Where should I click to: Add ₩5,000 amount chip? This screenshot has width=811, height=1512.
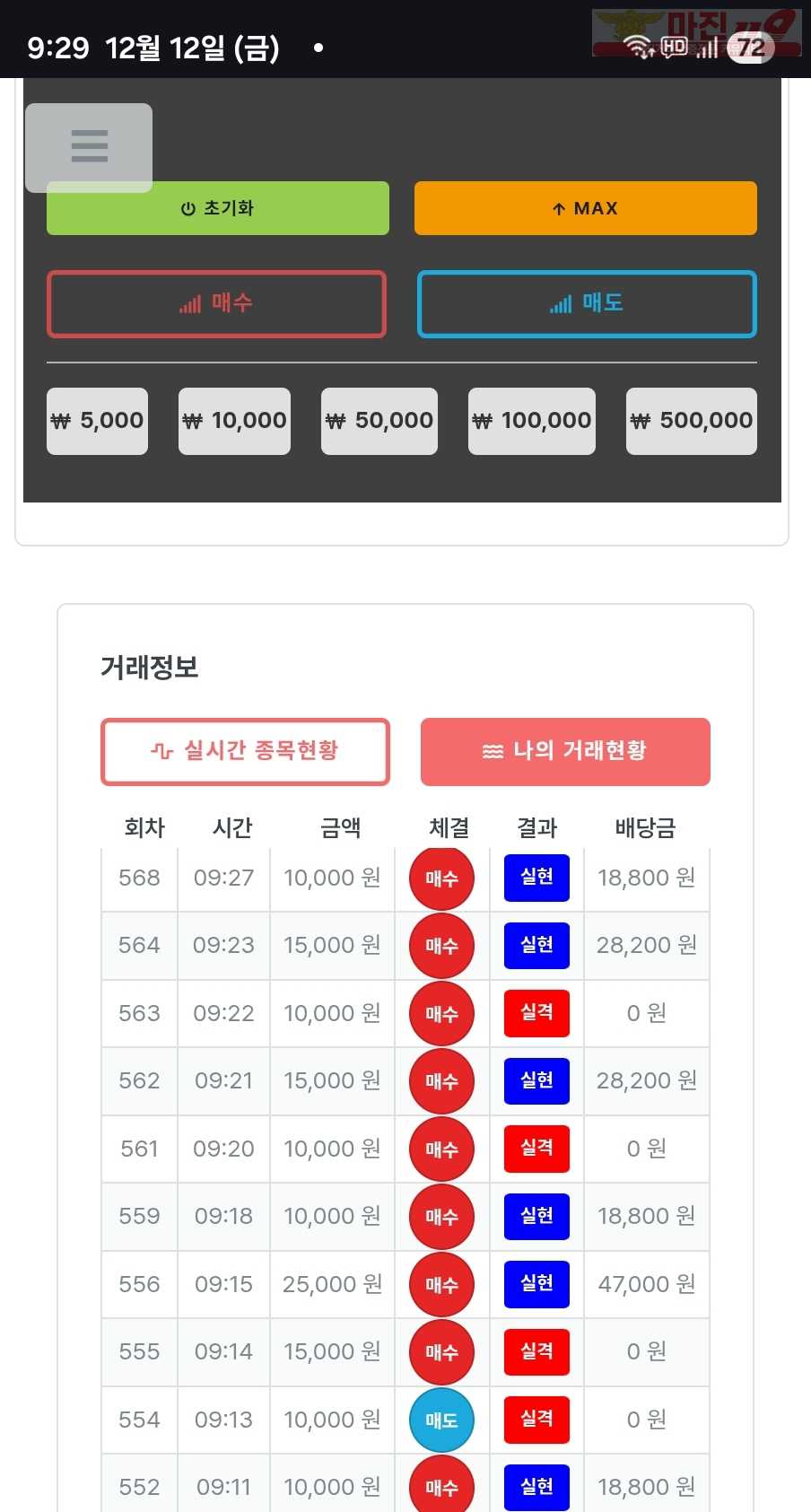coord(97,421)
